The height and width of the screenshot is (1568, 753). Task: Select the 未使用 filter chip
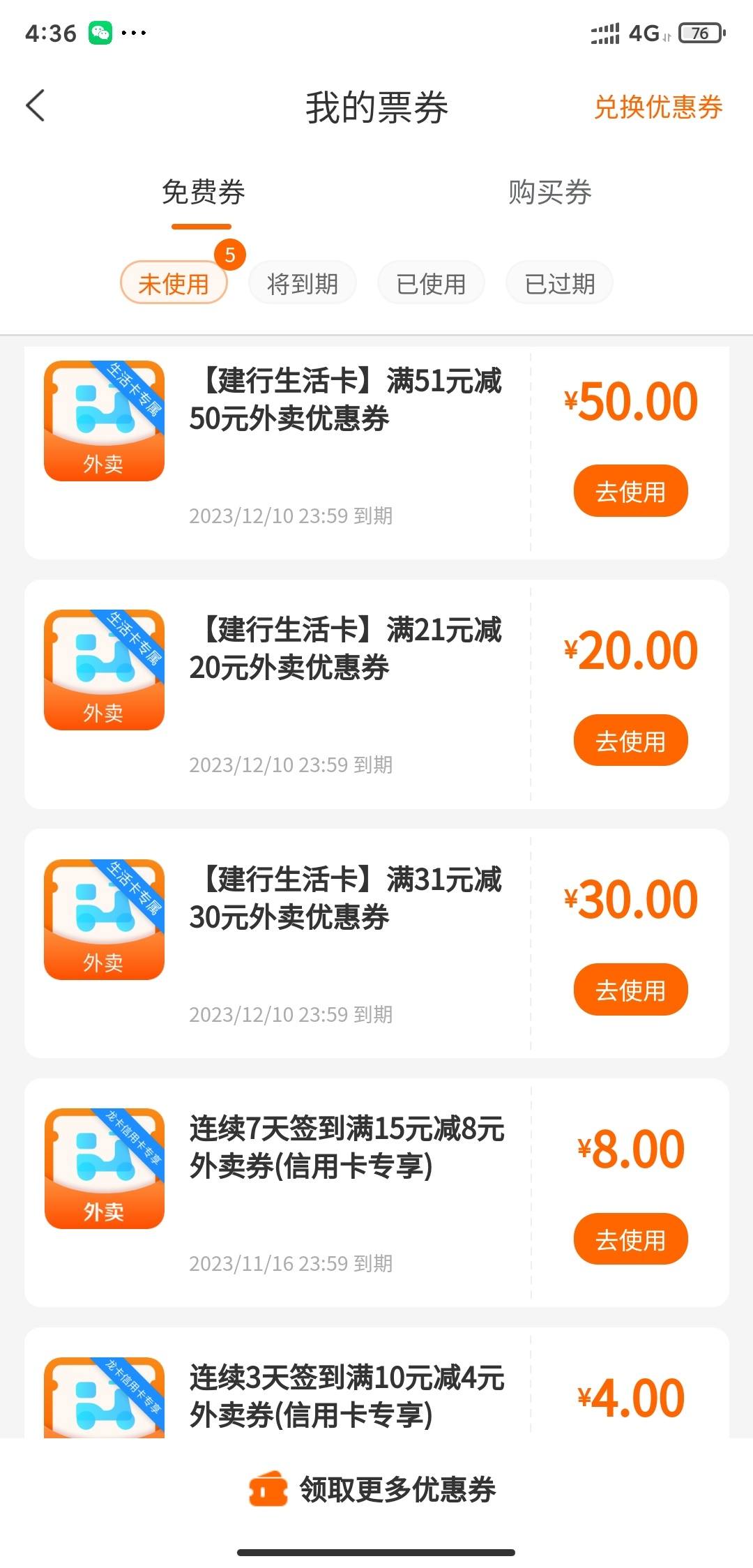tap(174, 283)
